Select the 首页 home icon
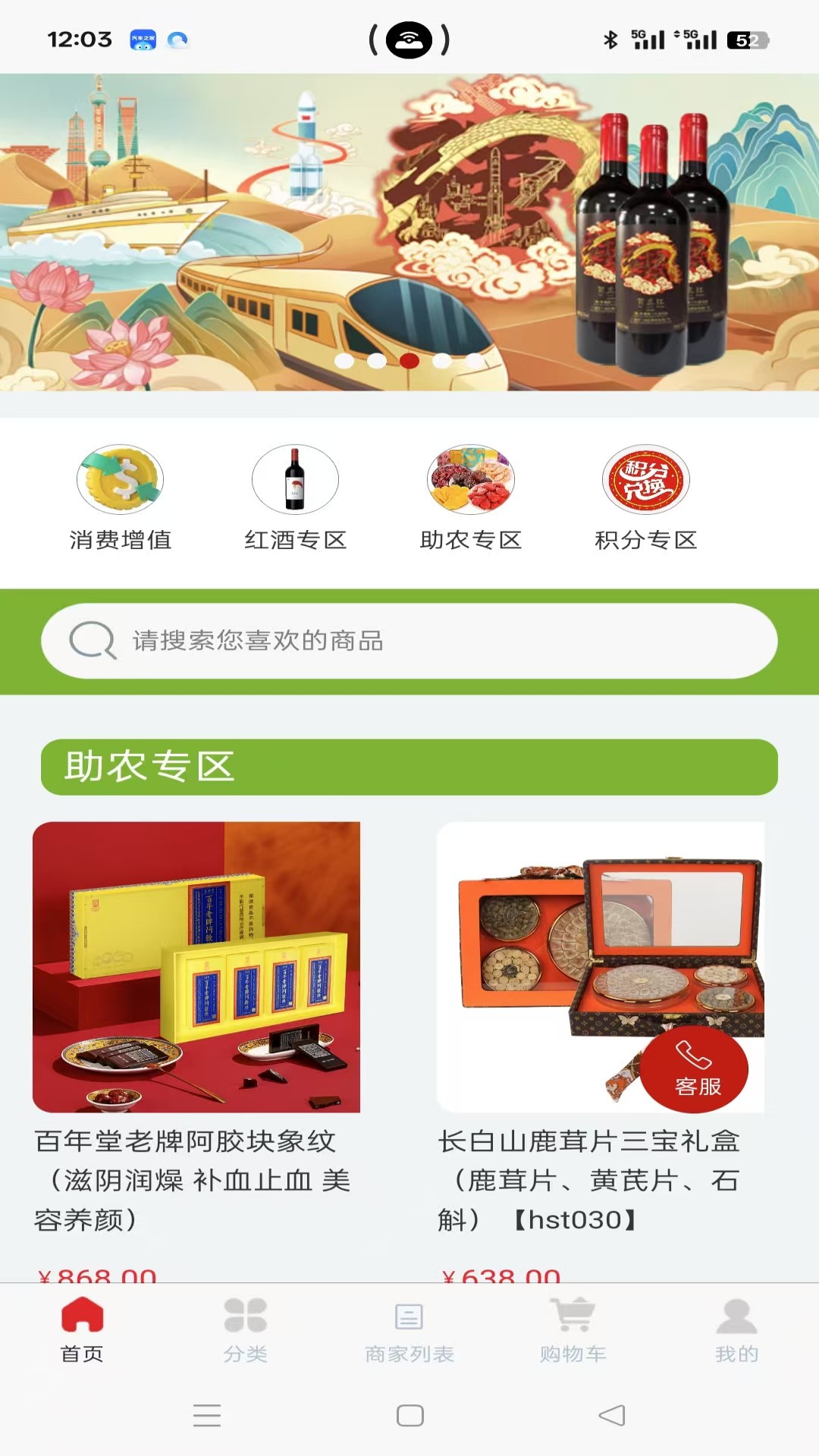The height and width of the screenshot is (1456, 819). [83, 1317]
